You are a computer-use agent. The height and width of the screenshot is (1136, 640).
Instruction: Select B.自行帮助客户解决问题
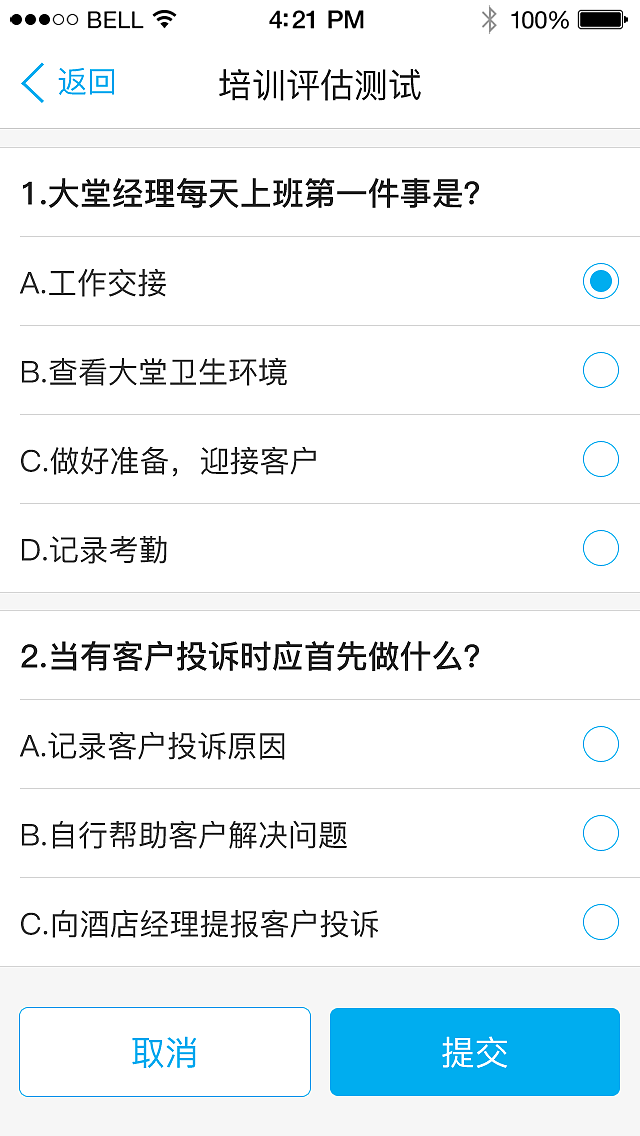tap(600, 833)
